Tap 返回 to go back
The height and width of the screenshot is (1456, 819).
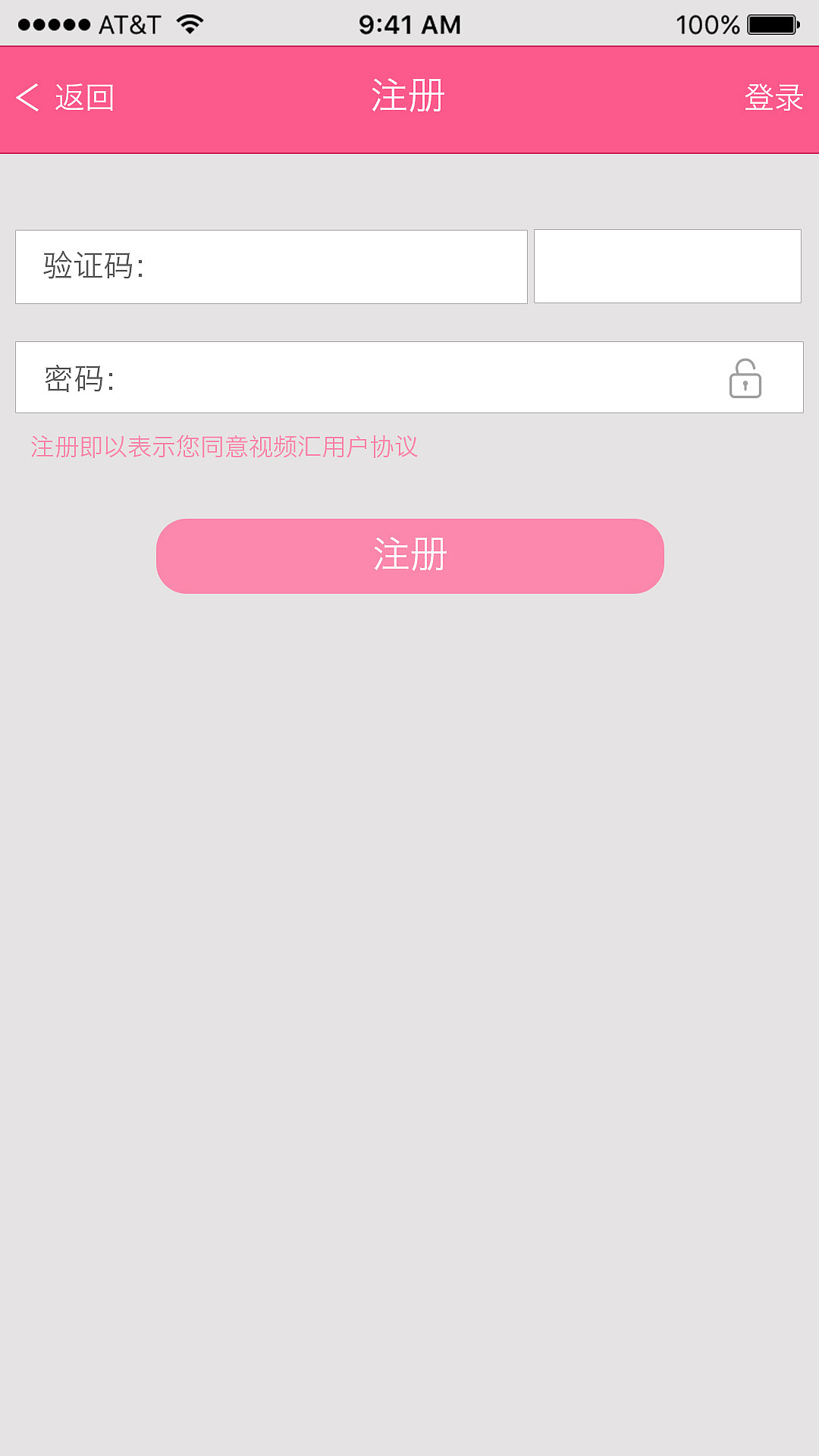pyautogui.click(x=84, y=97)
